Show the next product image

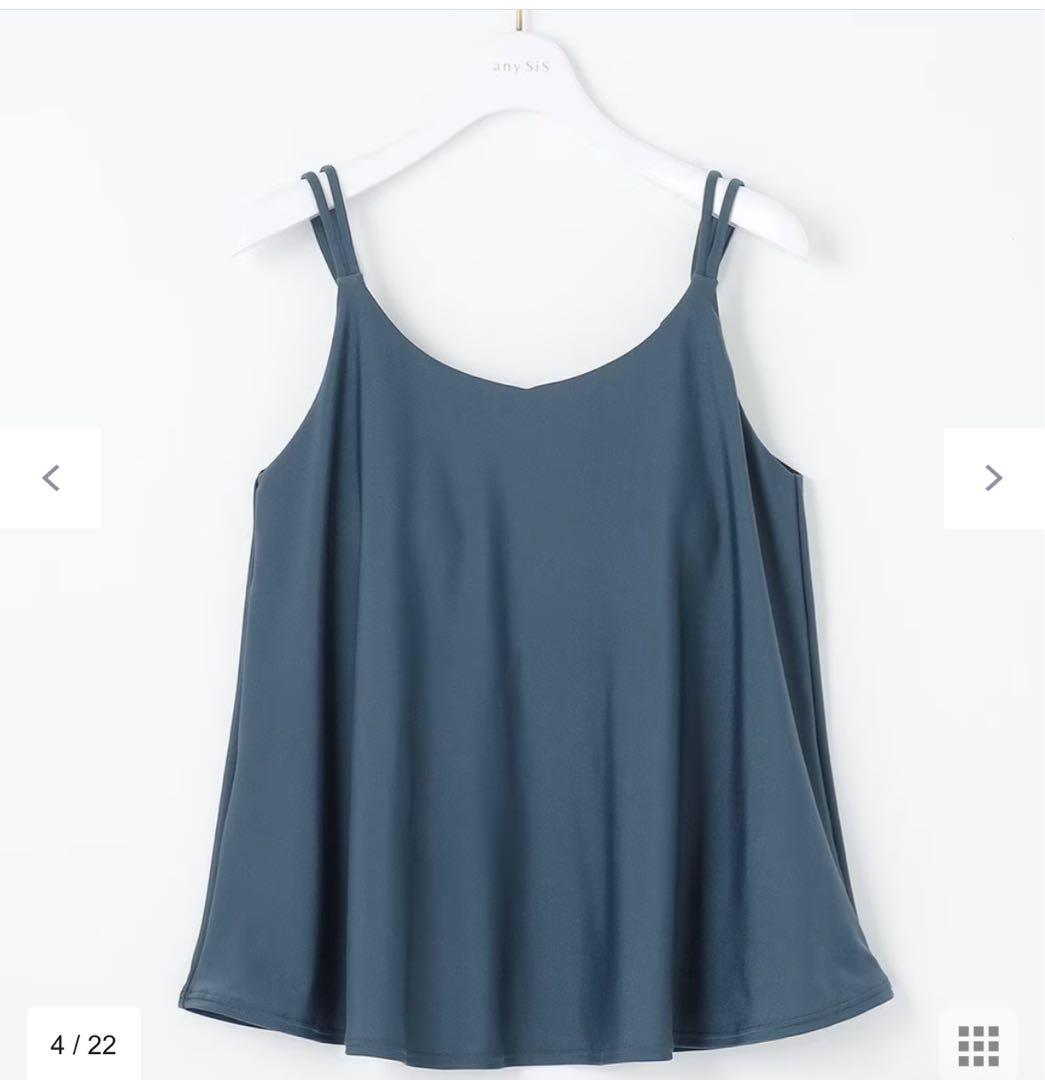(x=992, y=478)
